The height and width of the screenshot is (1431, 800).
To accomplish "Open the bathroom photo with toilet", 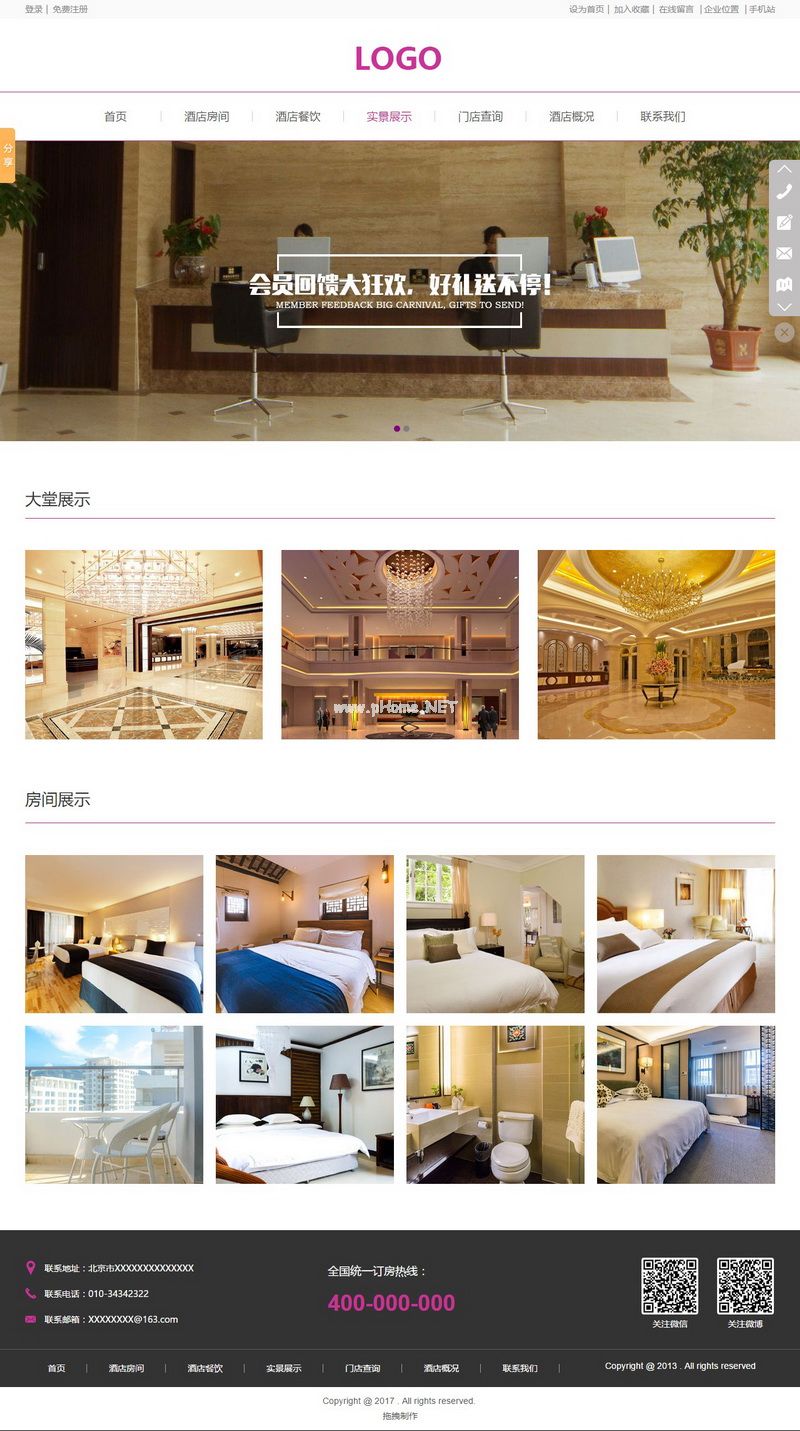I will click(495, 1104).
